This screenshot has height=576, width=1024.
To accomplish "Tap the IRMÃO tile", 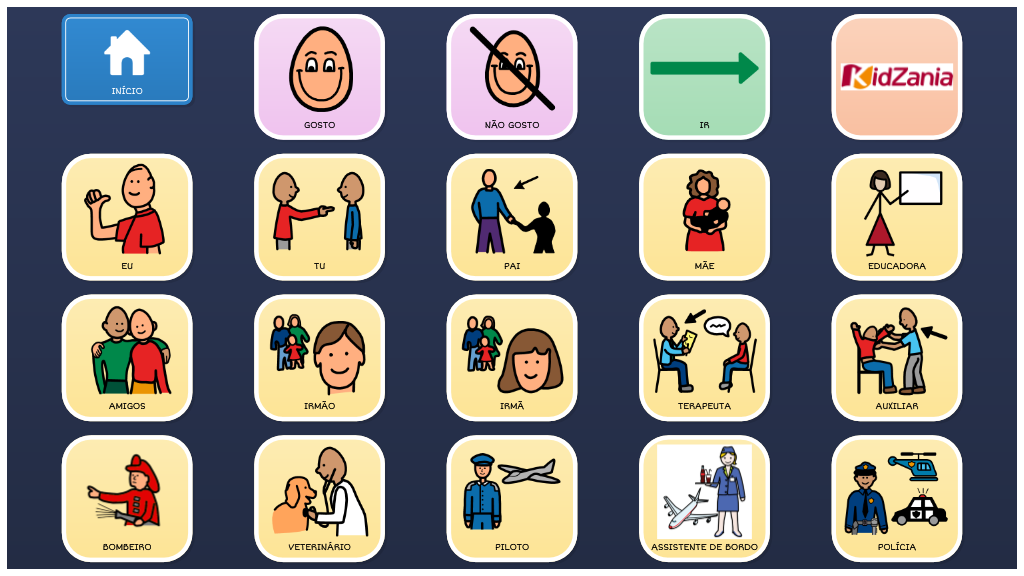I will tap(319, 357).
